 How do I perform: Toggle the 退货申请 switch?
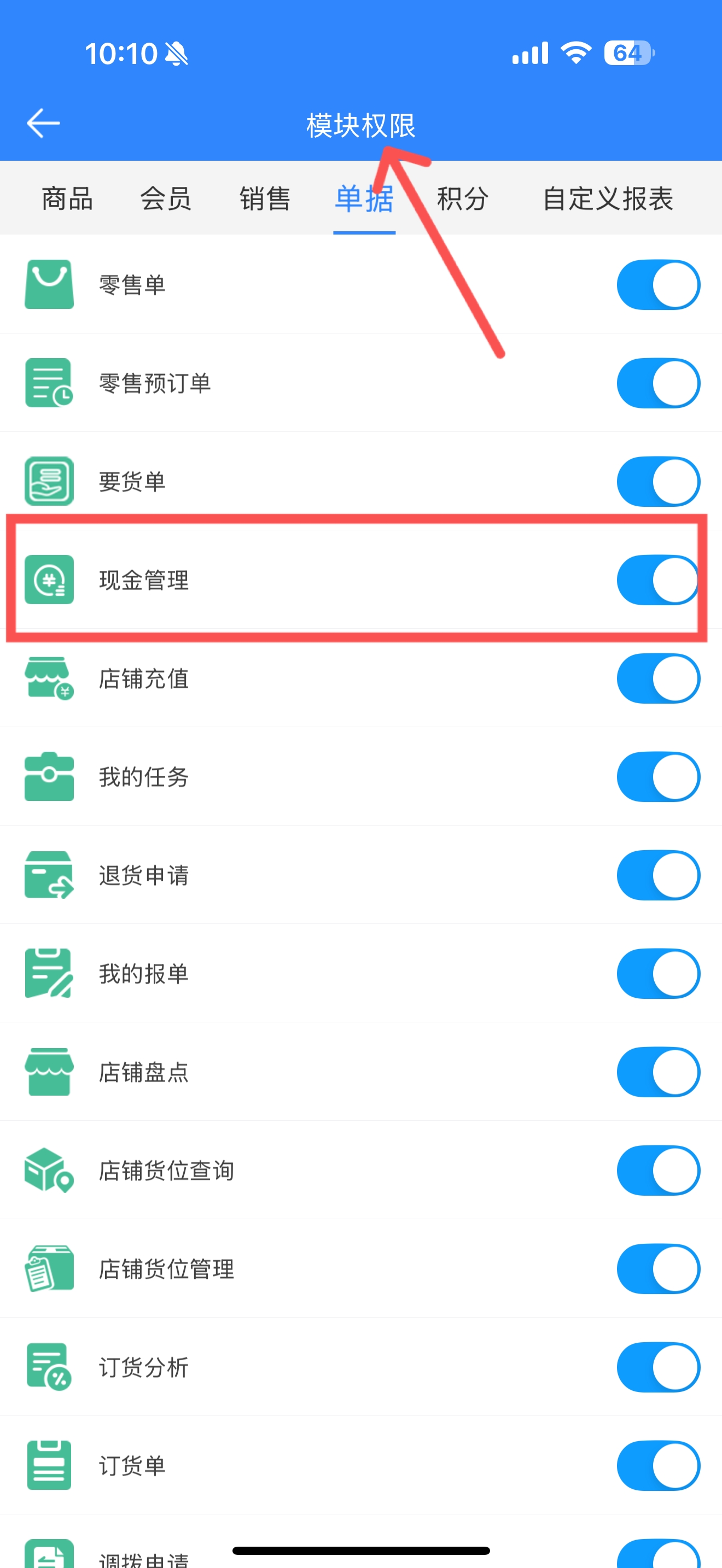(x=658, y=875)
